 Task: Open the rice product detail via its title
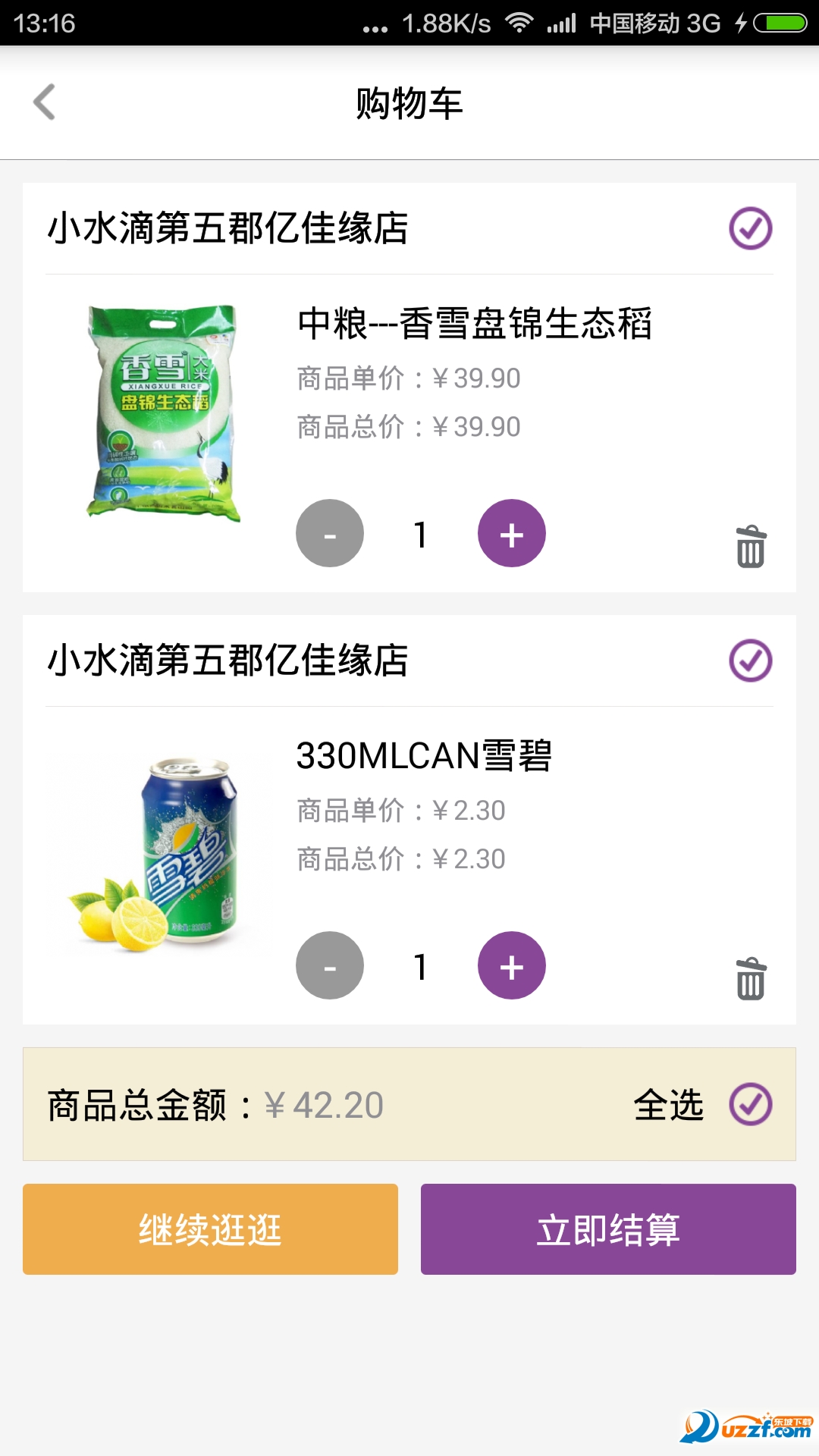click(x=478, y=325)
